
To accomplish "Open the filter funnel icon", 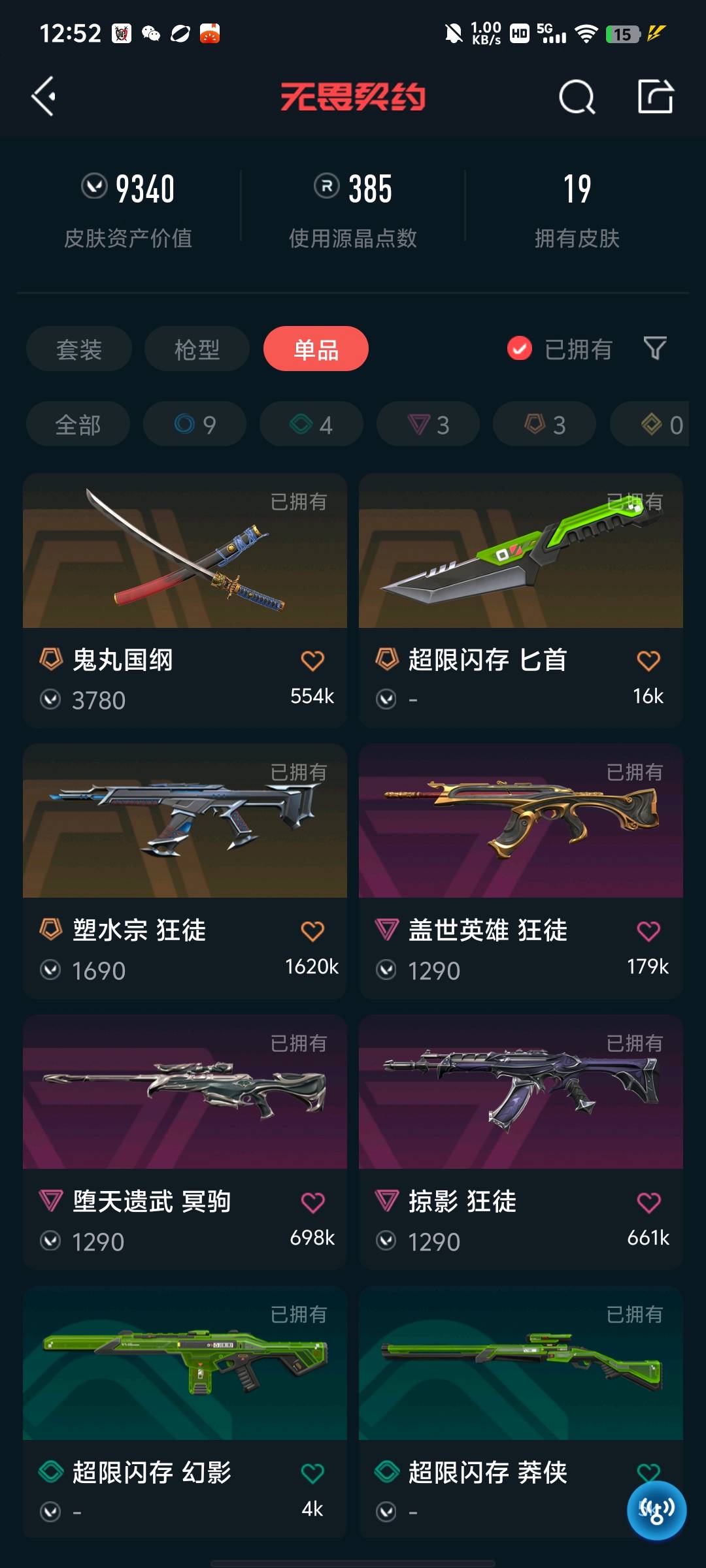I will 654,348.
